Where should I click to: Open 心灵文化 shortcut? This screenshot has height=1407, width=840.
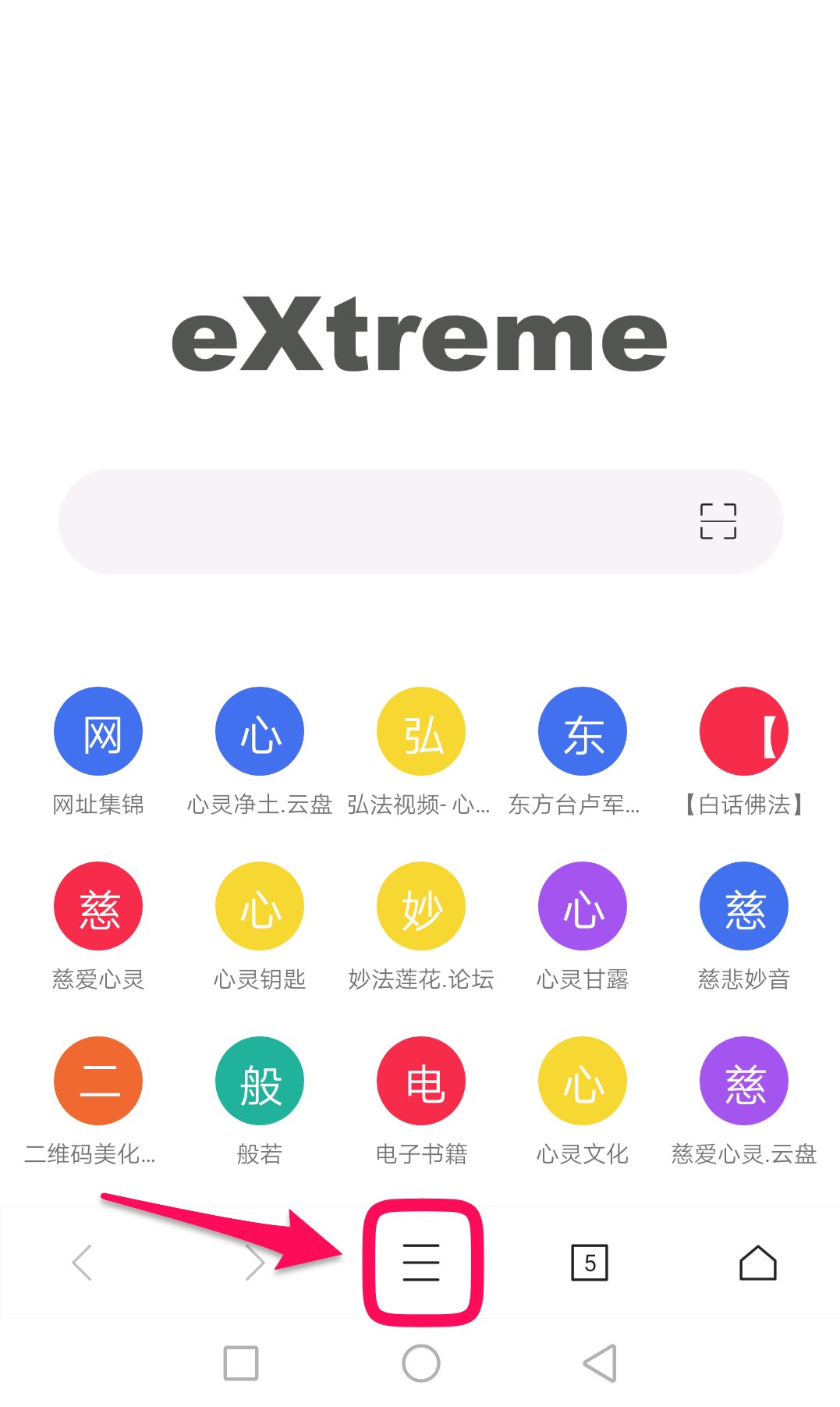[583, 1082]
